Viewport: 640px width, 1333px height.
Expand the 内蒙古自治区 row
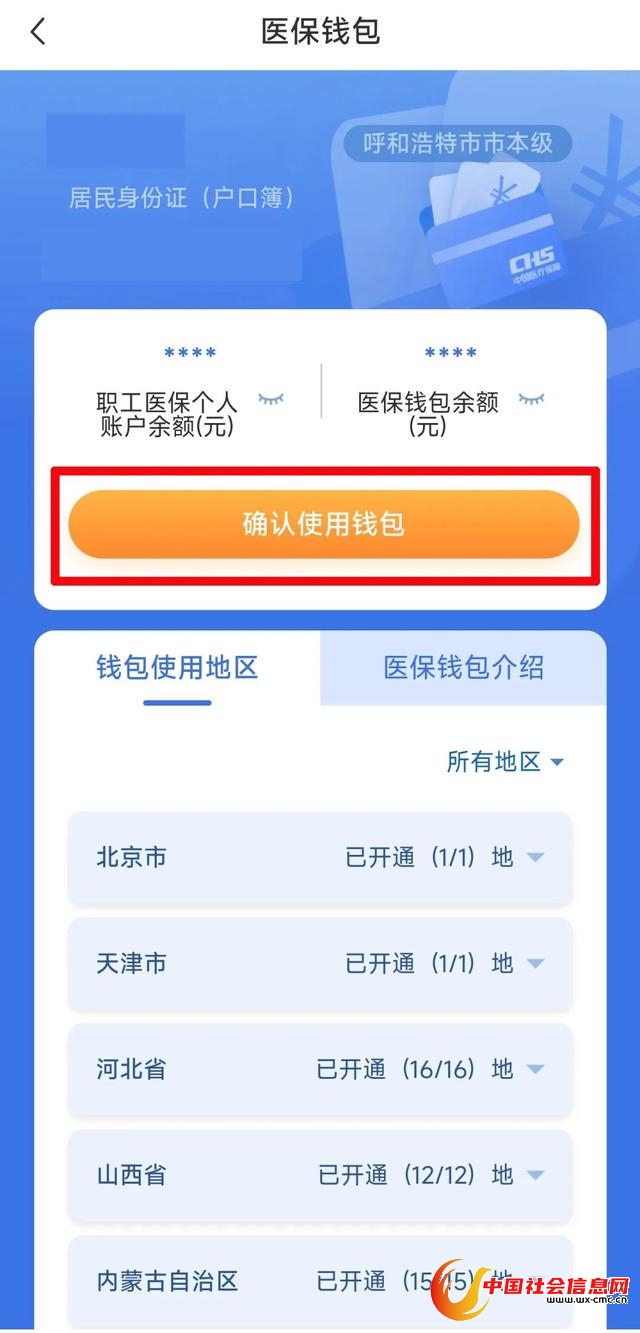(320, 1281)
